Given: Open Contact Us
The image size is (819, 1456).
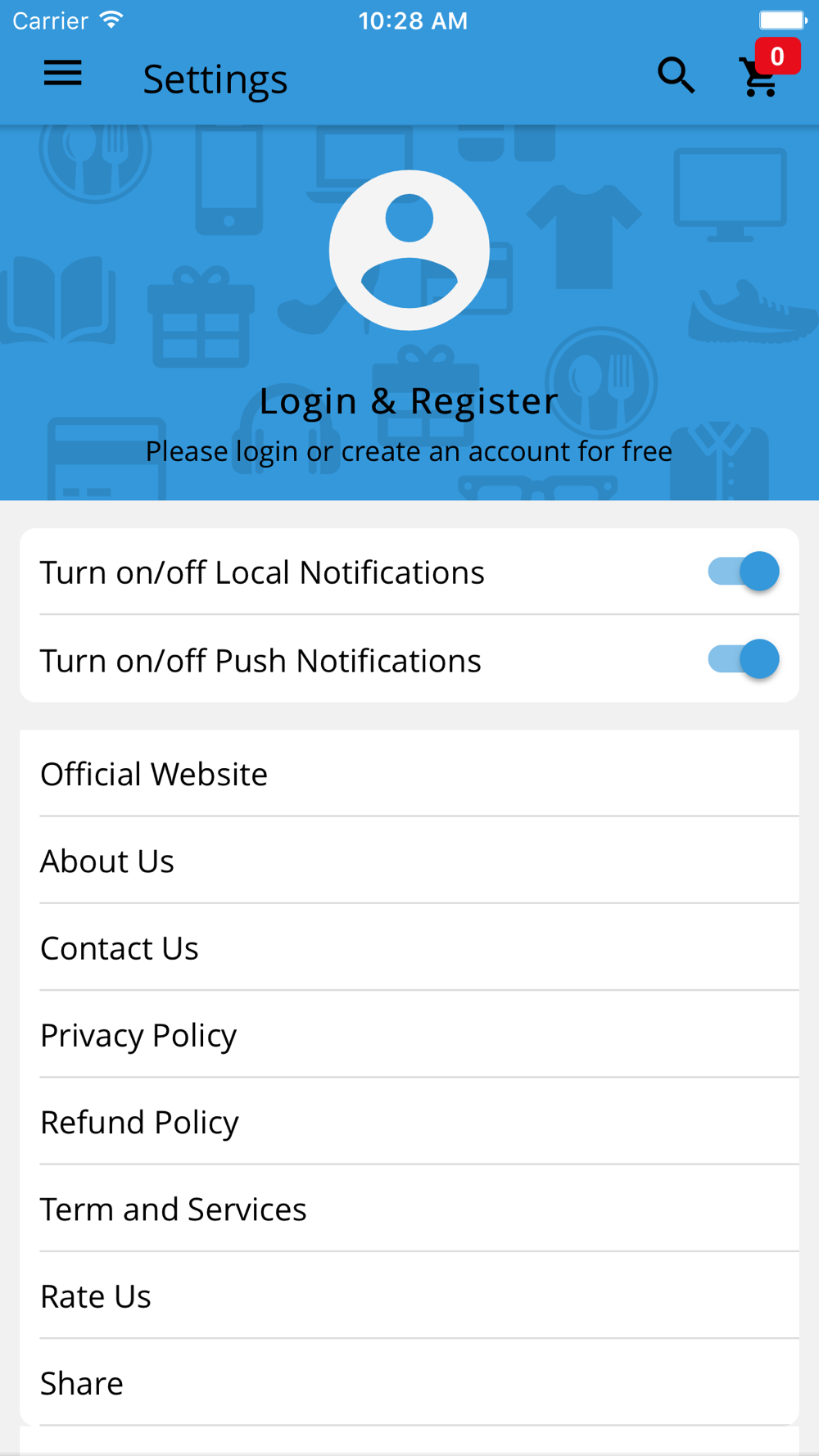Looking at the screenshot, I should pyautogui.click(x=409, y=948).
